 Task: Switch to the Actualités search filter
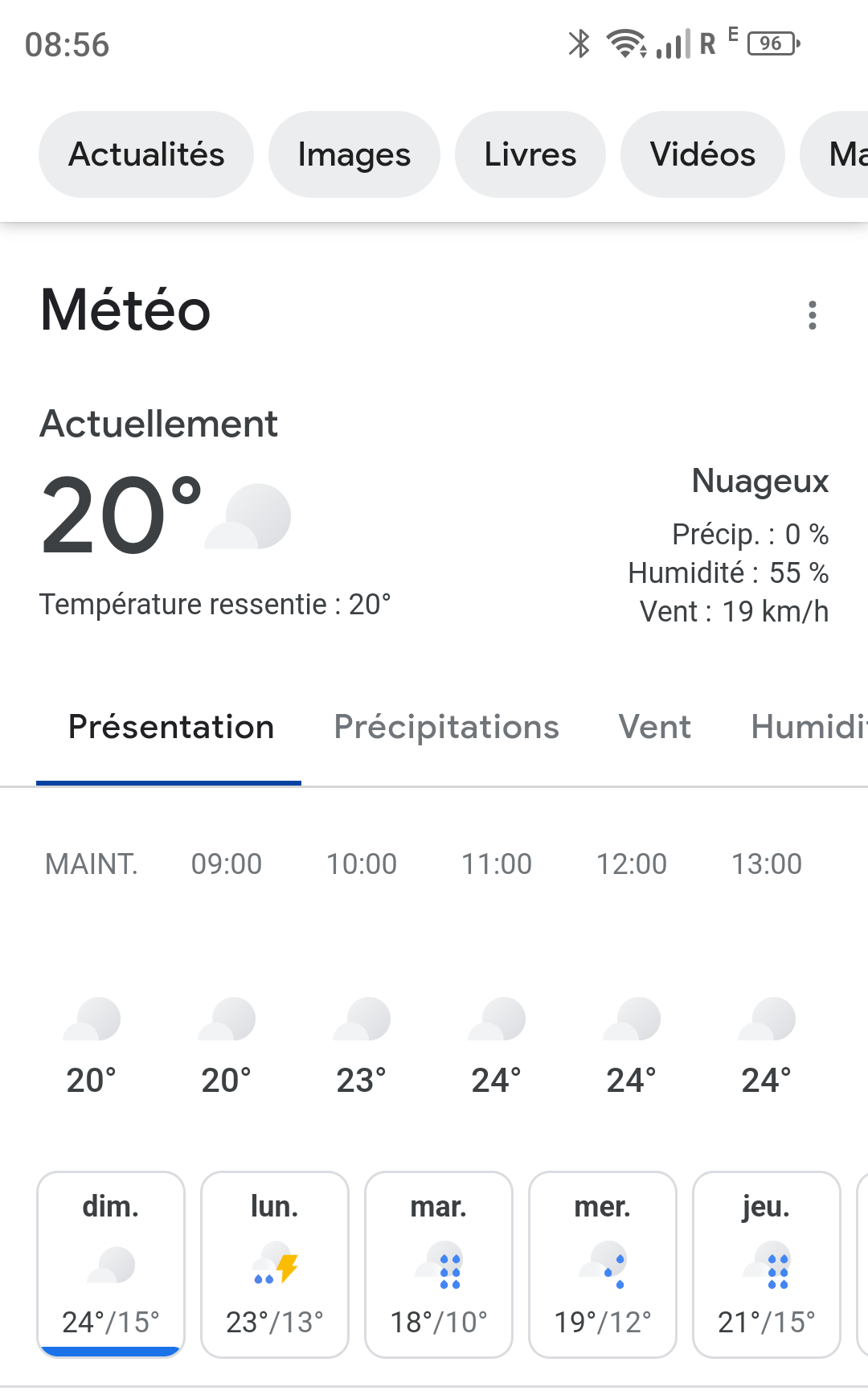click(x=146, y=154)
